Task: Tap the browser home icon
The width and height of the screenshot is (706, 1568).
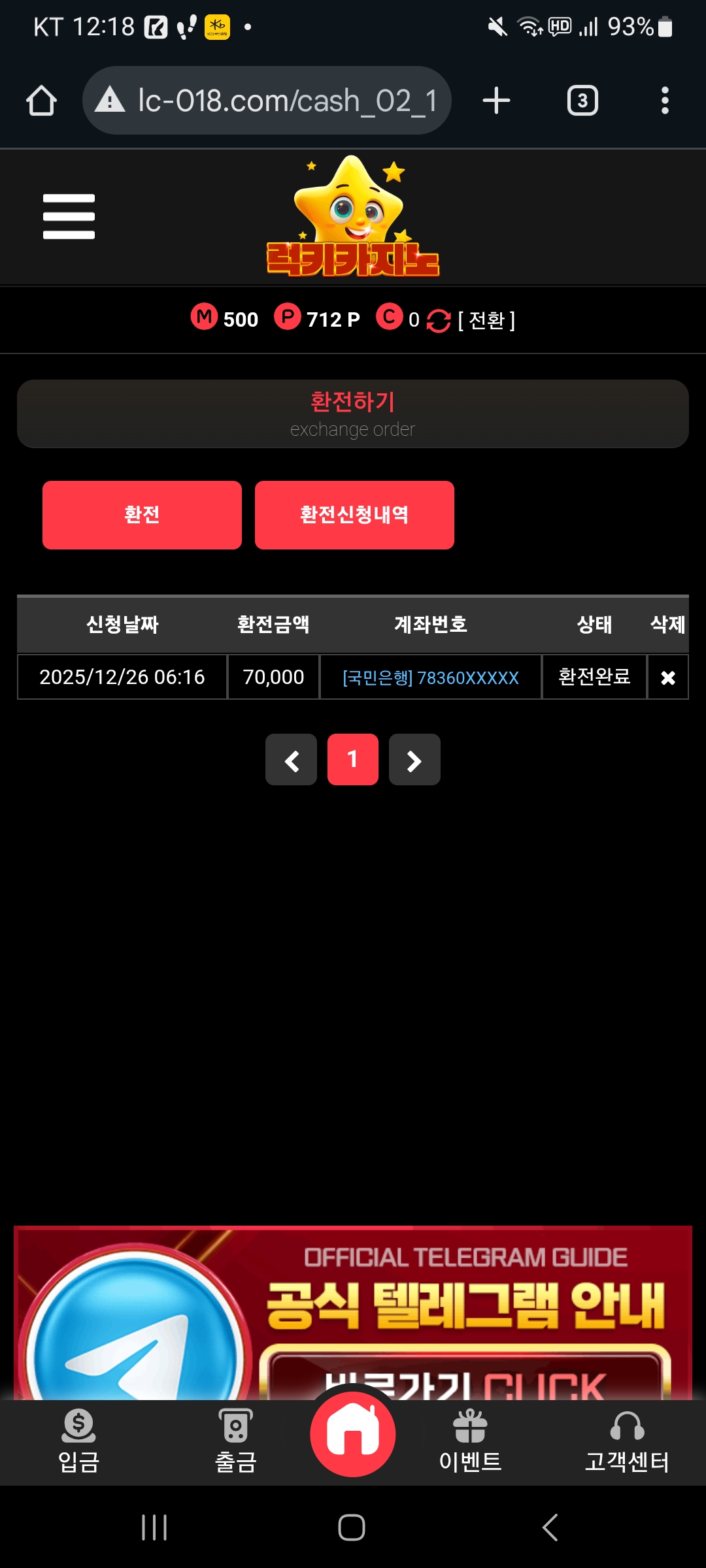Action: (x=41, y=101)
